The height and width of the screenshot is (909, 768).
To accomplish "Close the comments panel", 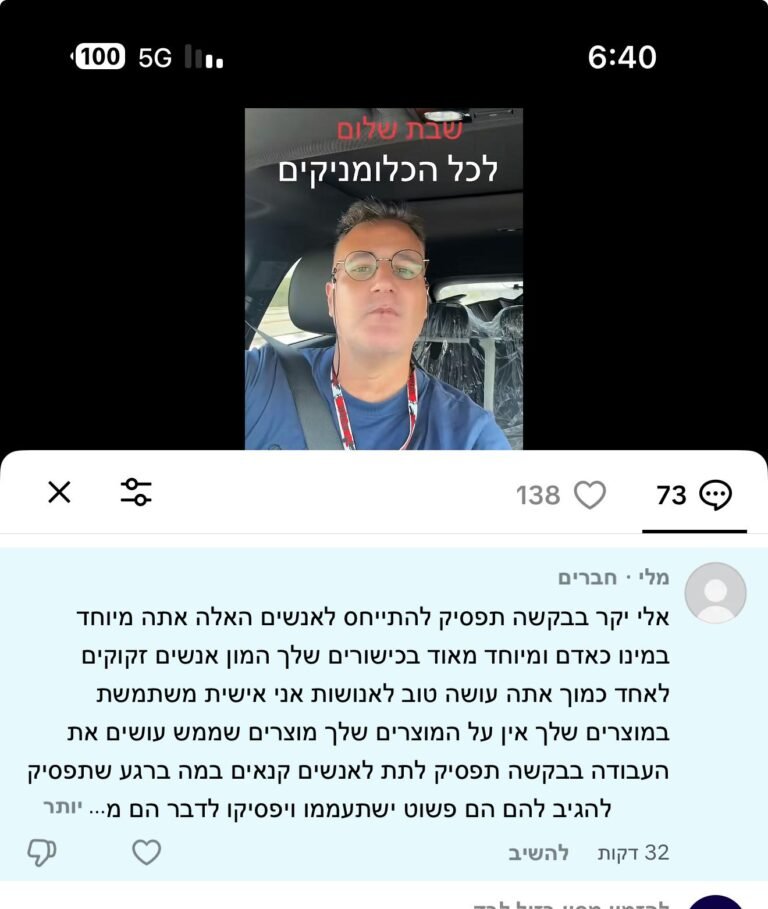I will pyautogui.click(x=60, y=492).
